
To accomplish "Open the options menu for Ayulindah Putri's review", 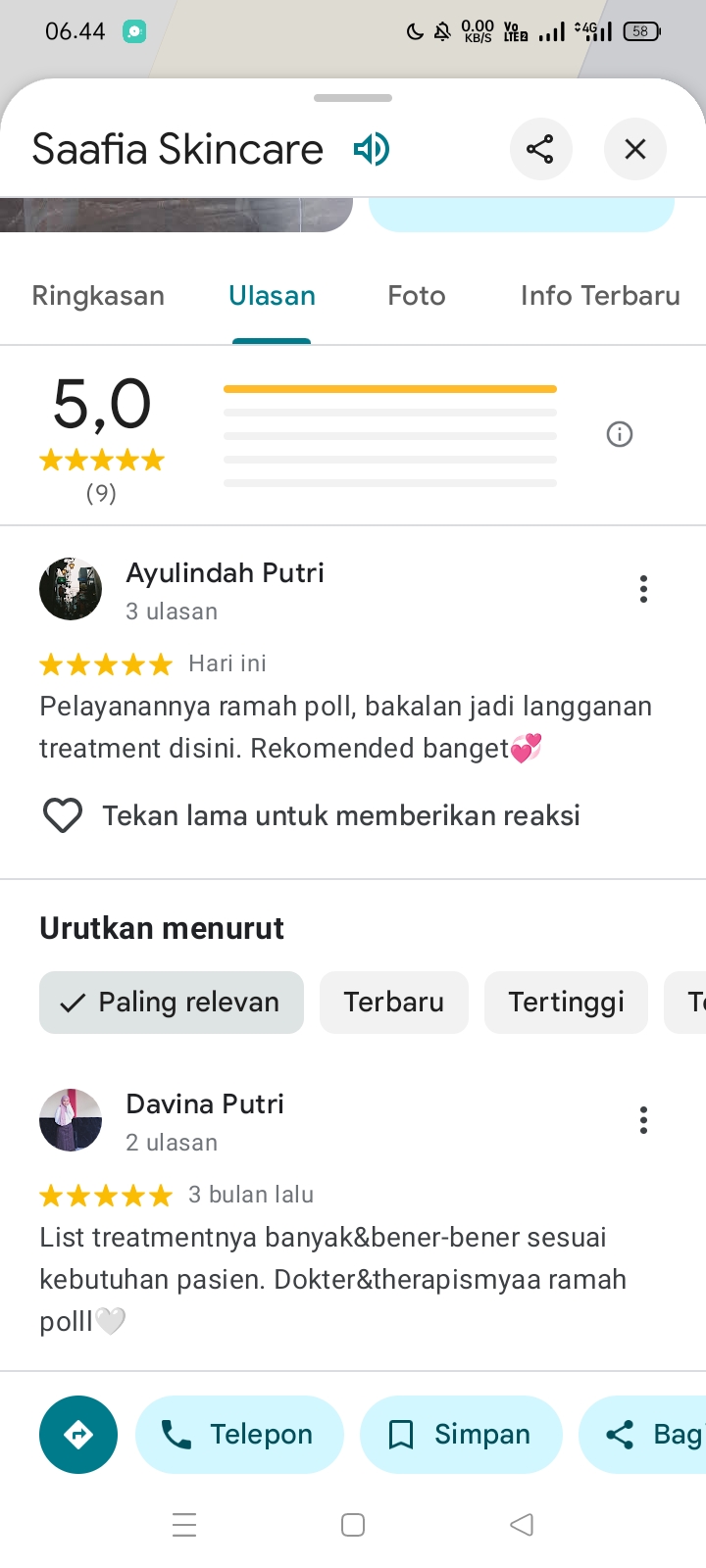I will tap(643, 589).
